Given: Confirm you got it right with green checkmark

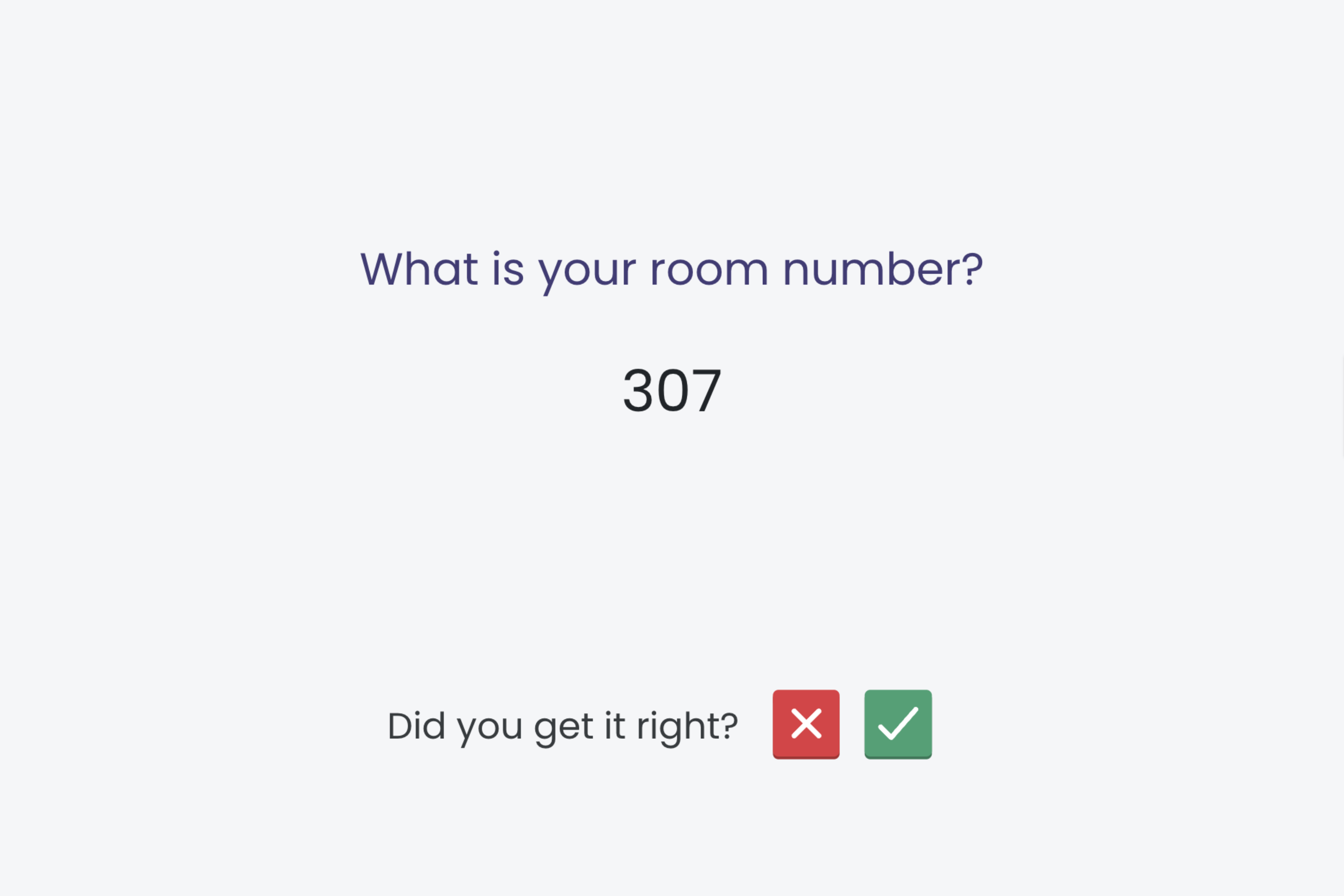Looking at the screenshot, I should [898, 724].
